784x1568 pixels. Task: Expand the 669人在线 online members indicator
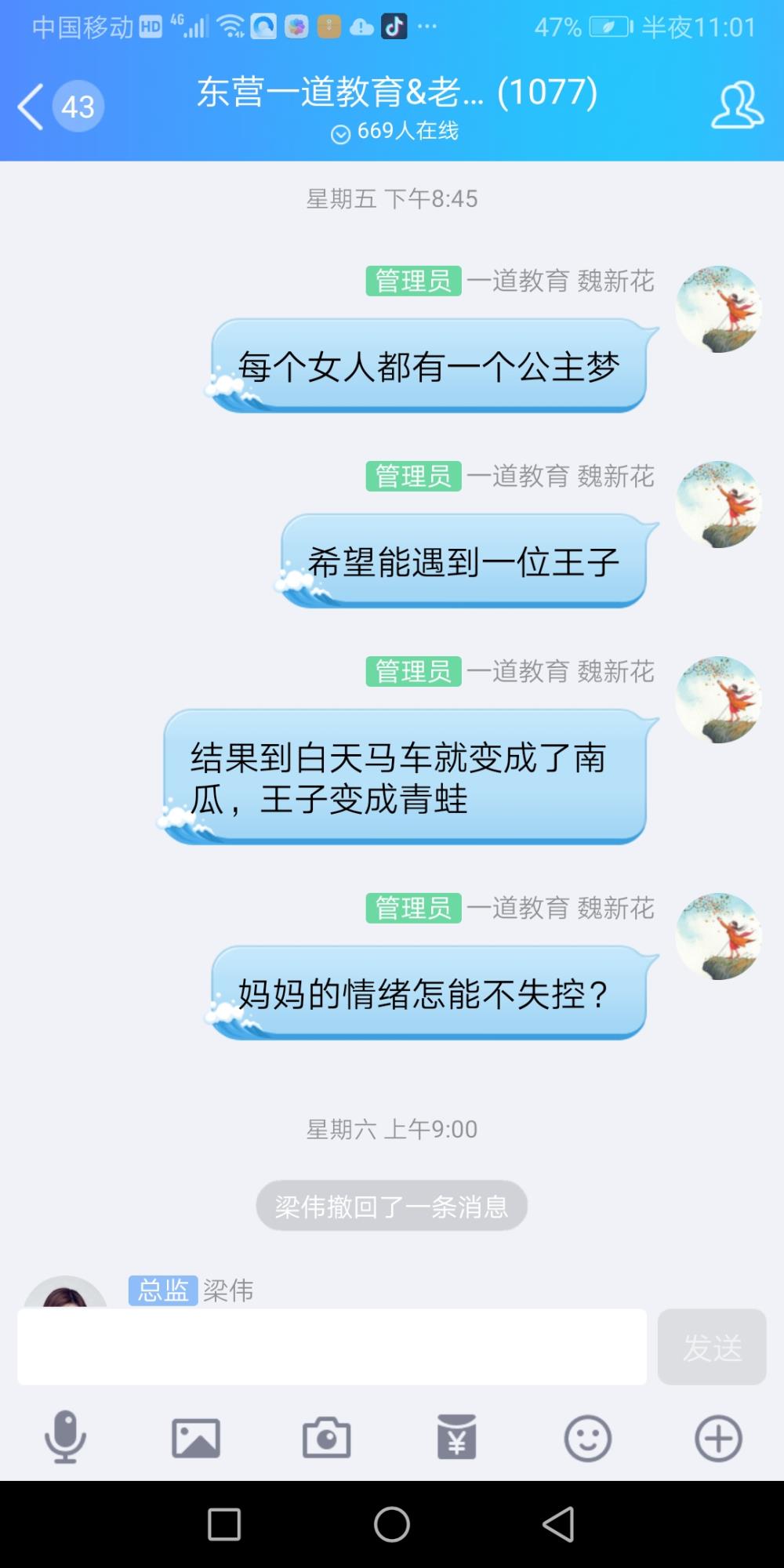(x=394, y=132)
